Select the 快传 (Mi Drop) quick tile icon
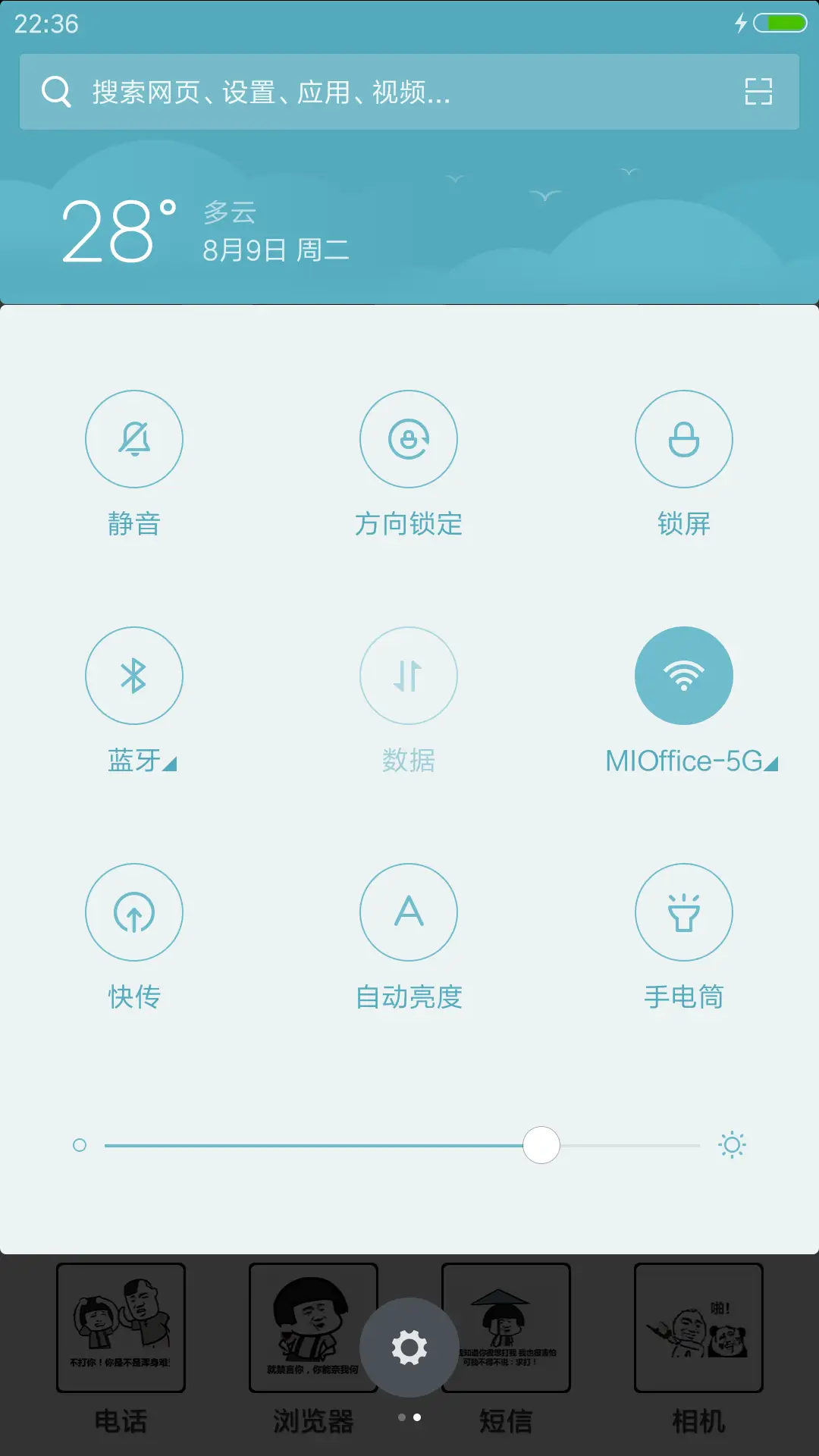Image resolution: width=819 pixels, height=1456 pixels. 134,913
